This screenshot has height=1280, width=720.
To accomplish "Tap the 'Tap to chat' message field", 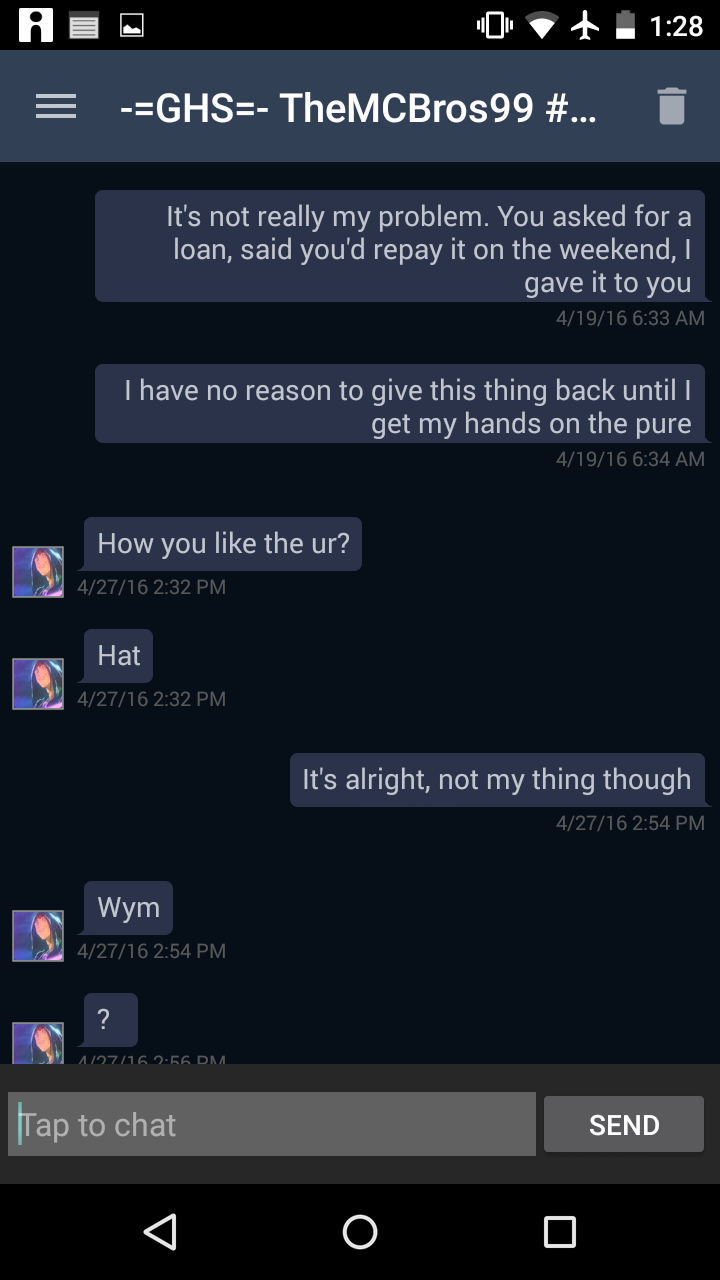I will coord(272,1125).
